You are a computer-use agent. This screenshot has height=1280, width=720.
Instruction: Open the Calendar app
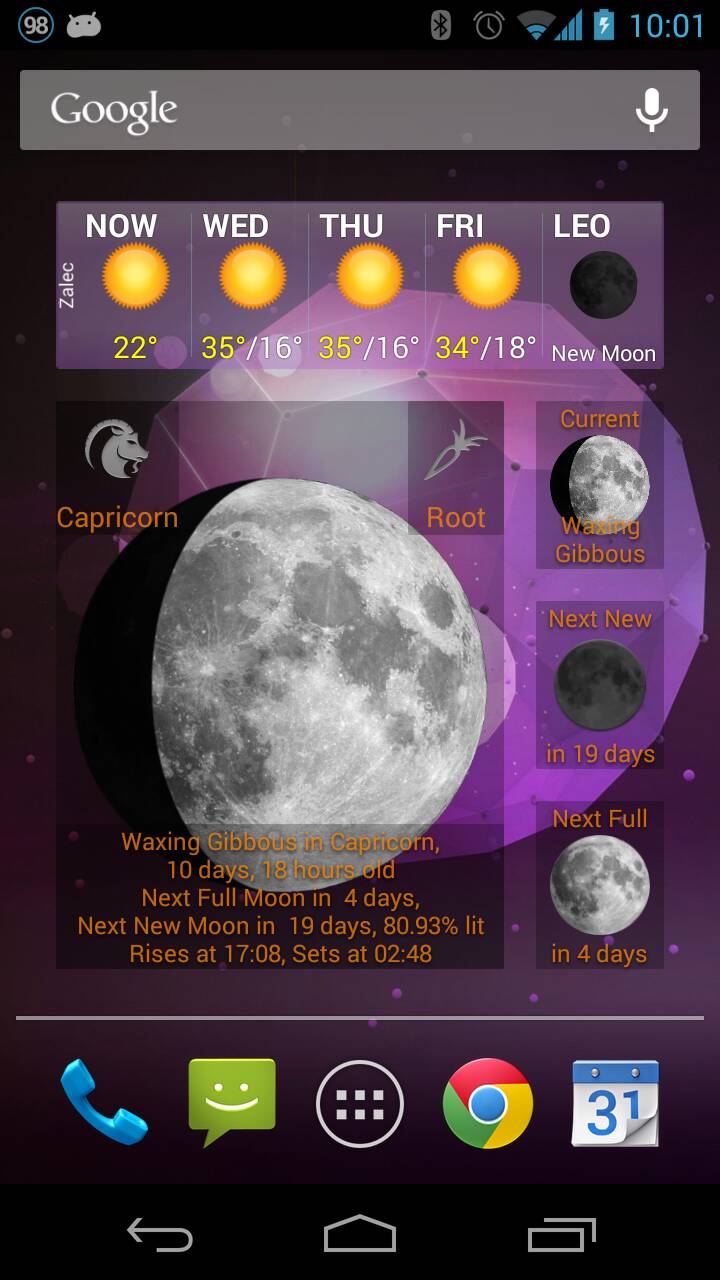tap(615, 1103)
